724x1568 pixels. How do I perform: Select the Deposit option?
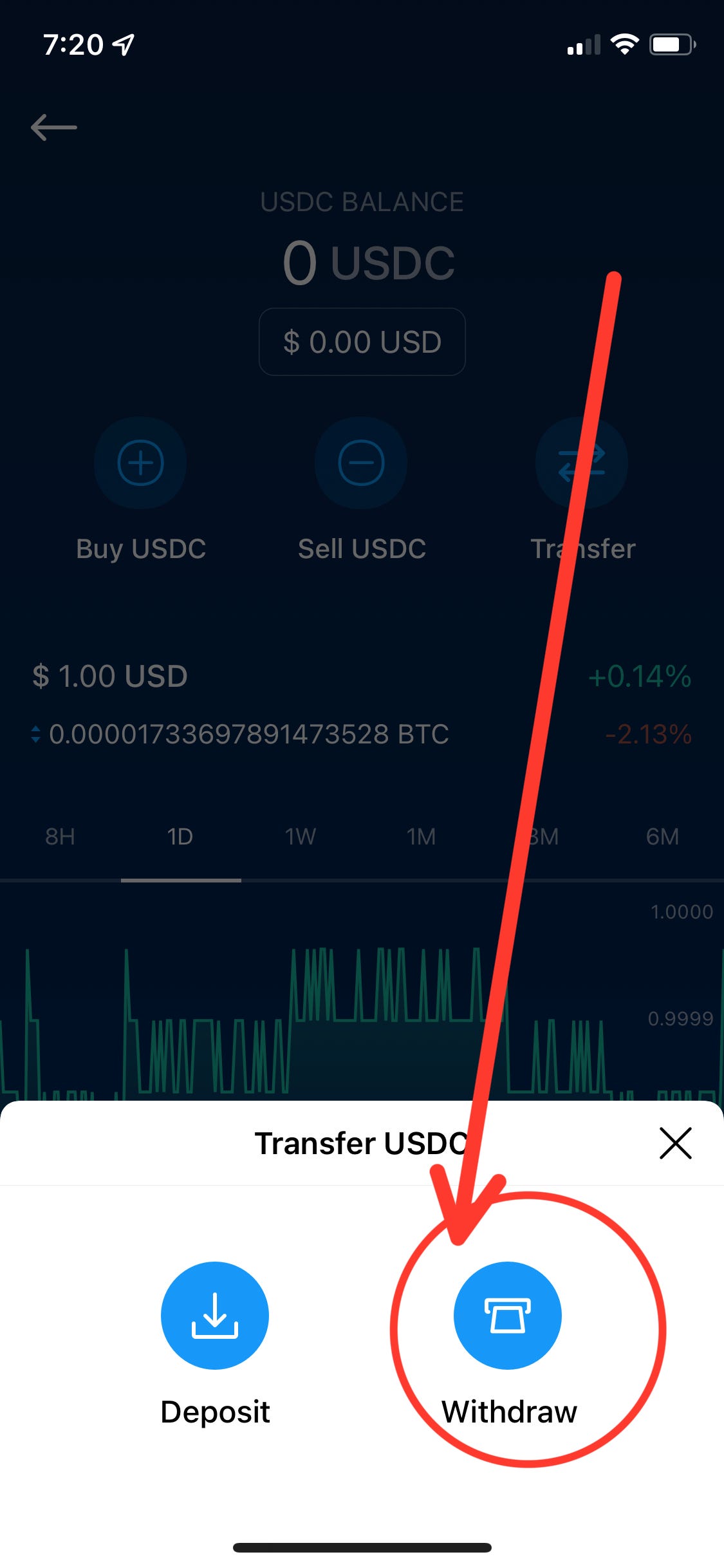(x=215, y=1315)
